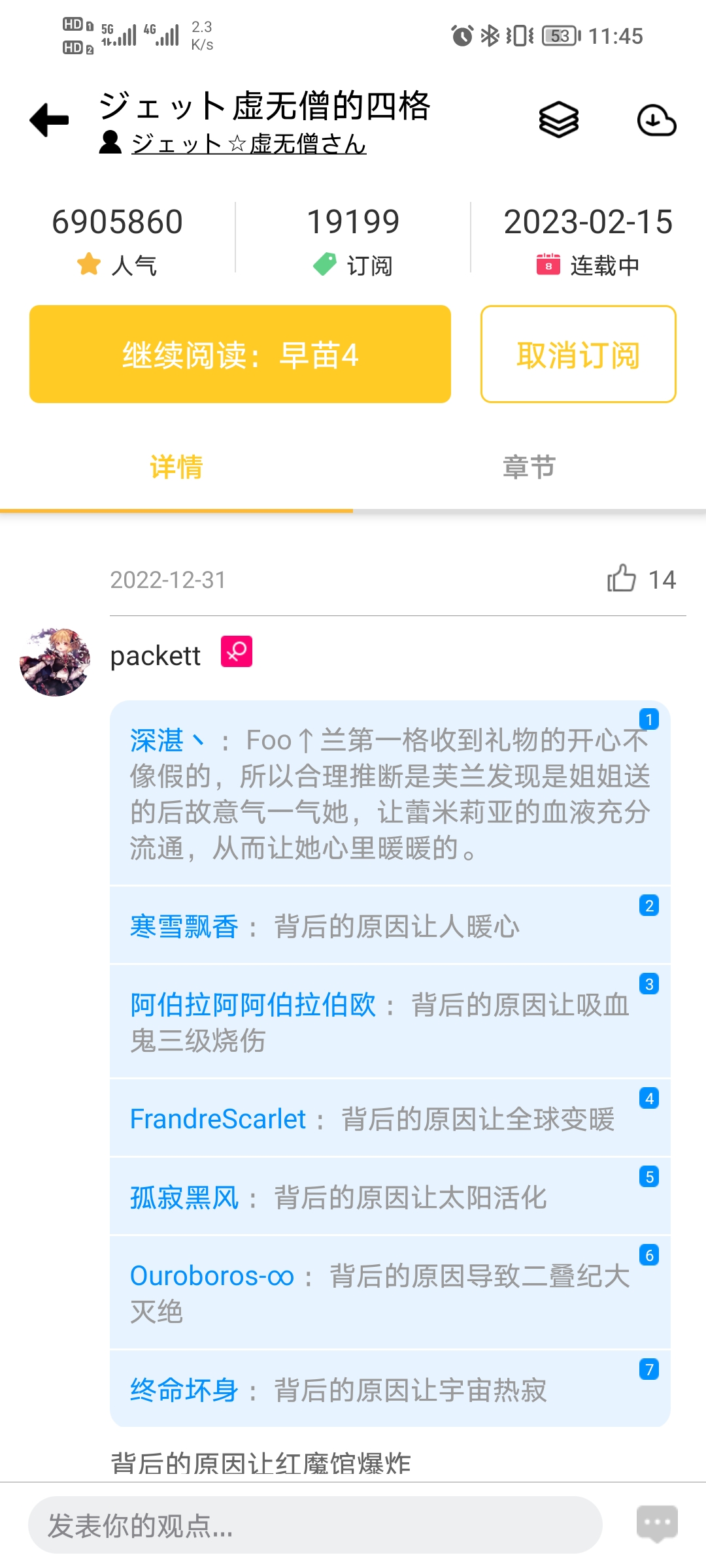Screen dimensions: 706x1568
Task: Go back using the arrow icon
Action: (x=49, y=120)
